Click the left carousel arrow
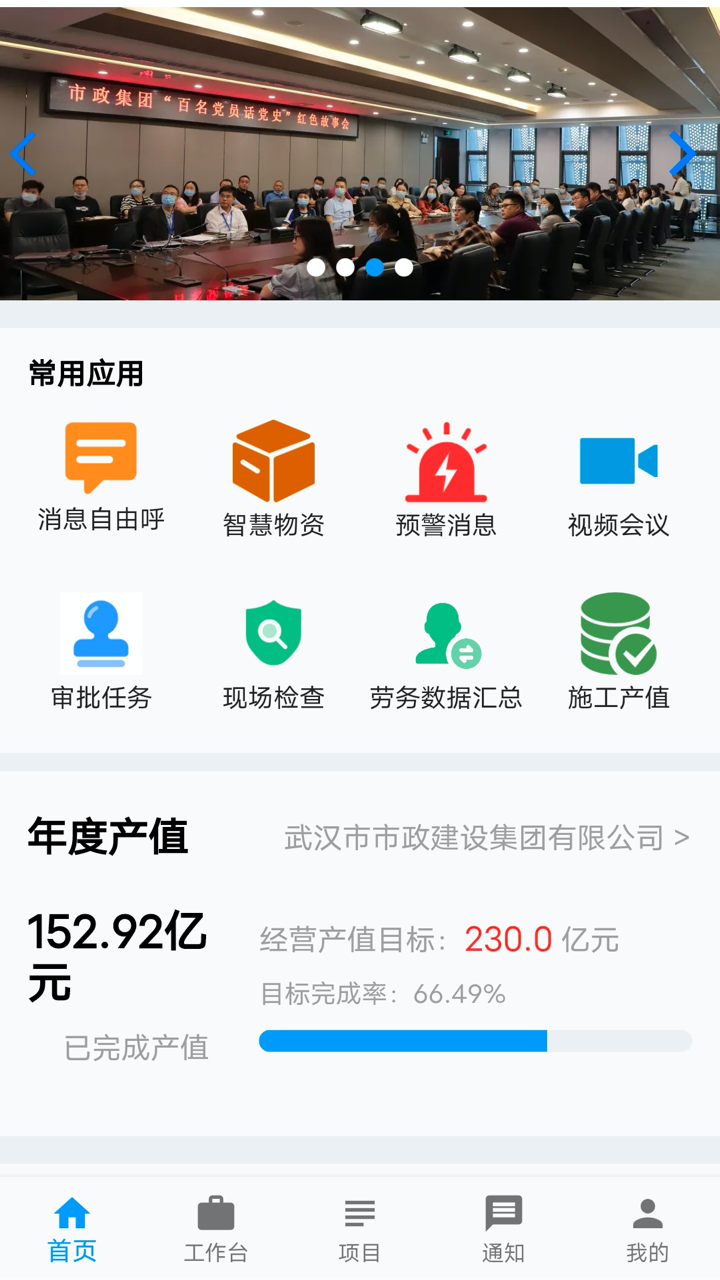 [x=22, y=154]
